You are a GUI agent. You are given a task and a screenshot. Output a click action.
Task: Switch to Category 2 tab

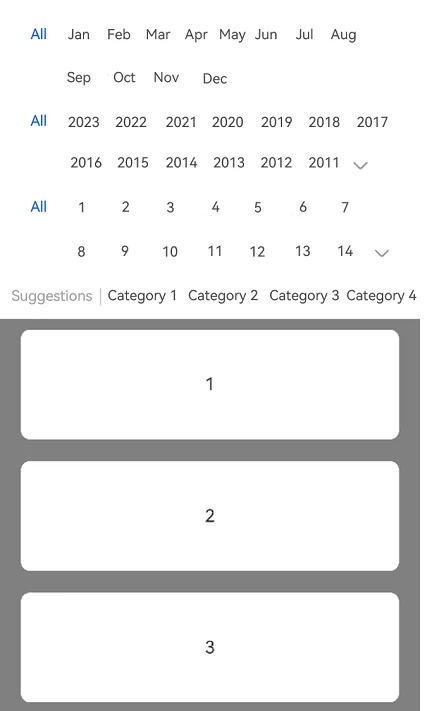coord(223,296)
